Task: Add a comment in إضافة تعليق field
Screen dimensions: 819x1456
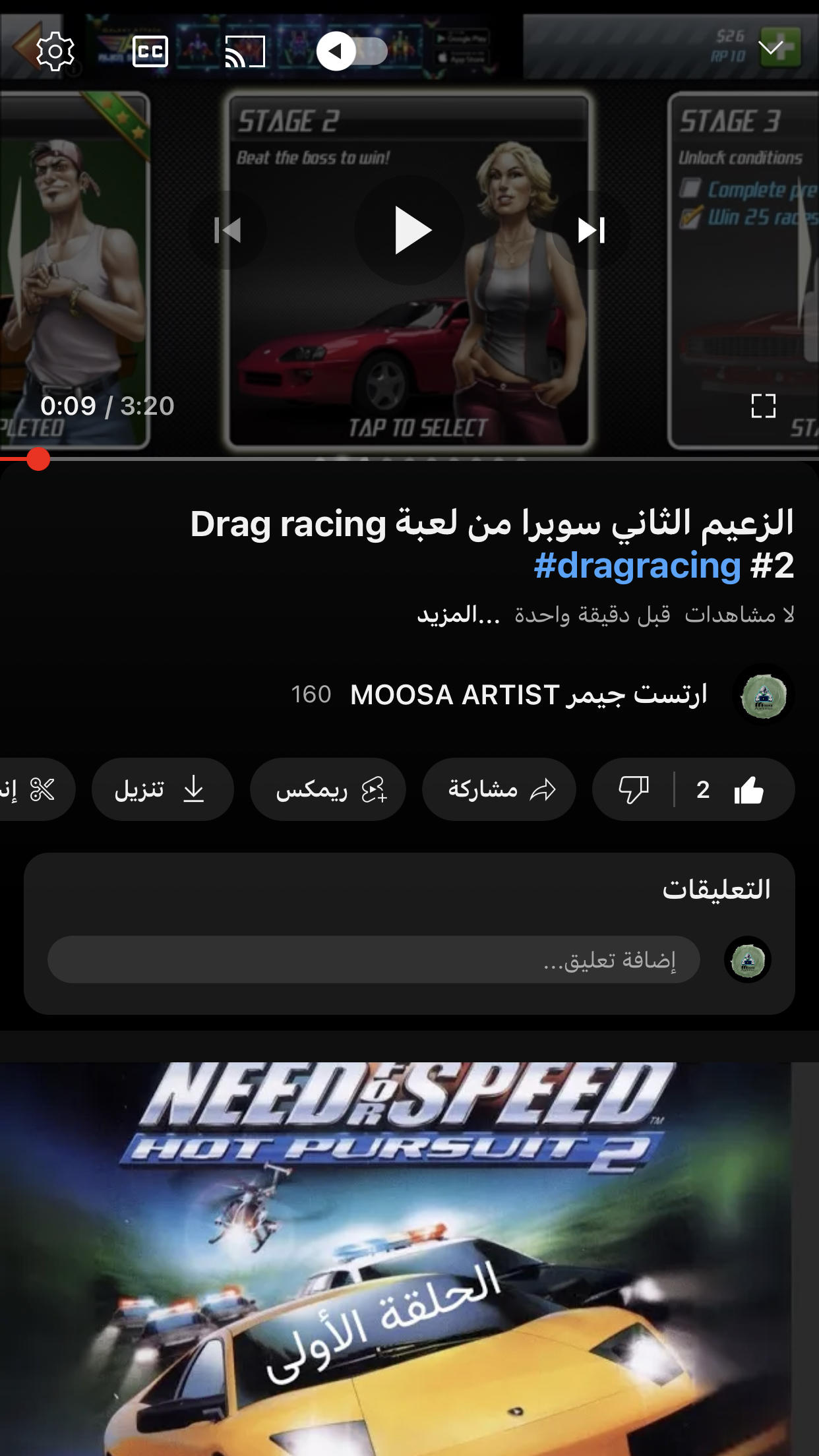Action: click(373, 960)
